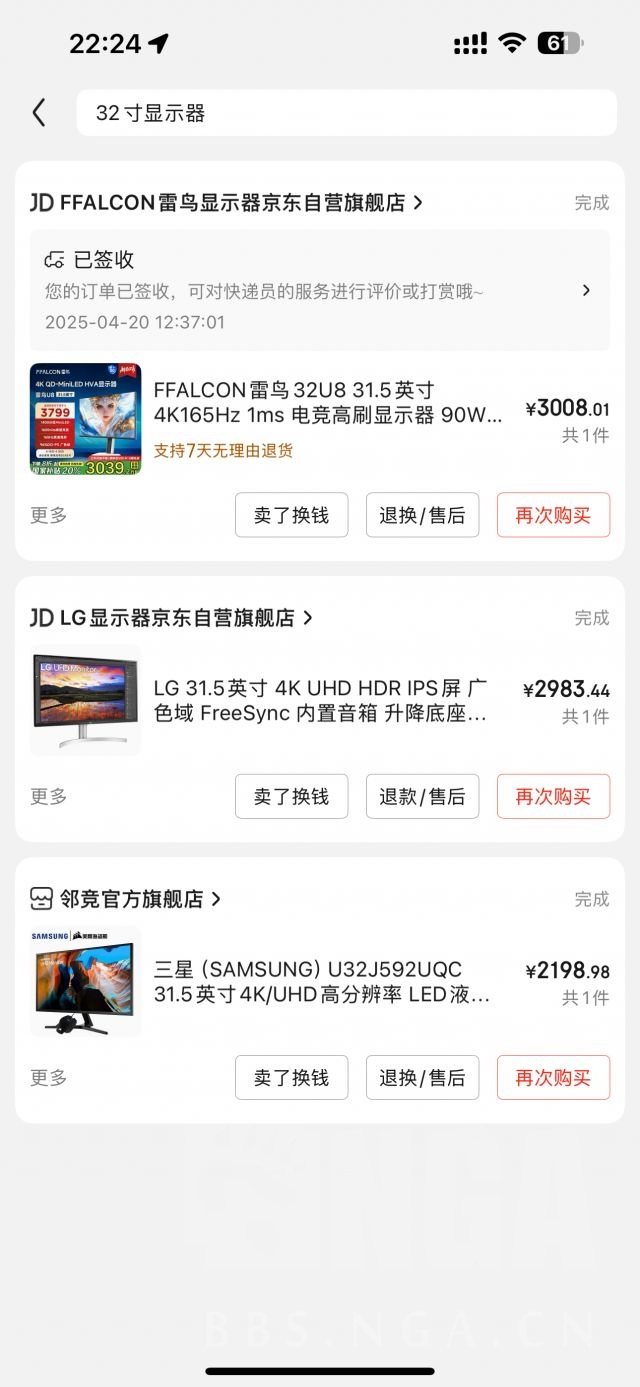The height and width of the screenshot is (1387, 640).
Task: Buy the LG monitor again with 再次购买
Action: [x=553, y=797]
